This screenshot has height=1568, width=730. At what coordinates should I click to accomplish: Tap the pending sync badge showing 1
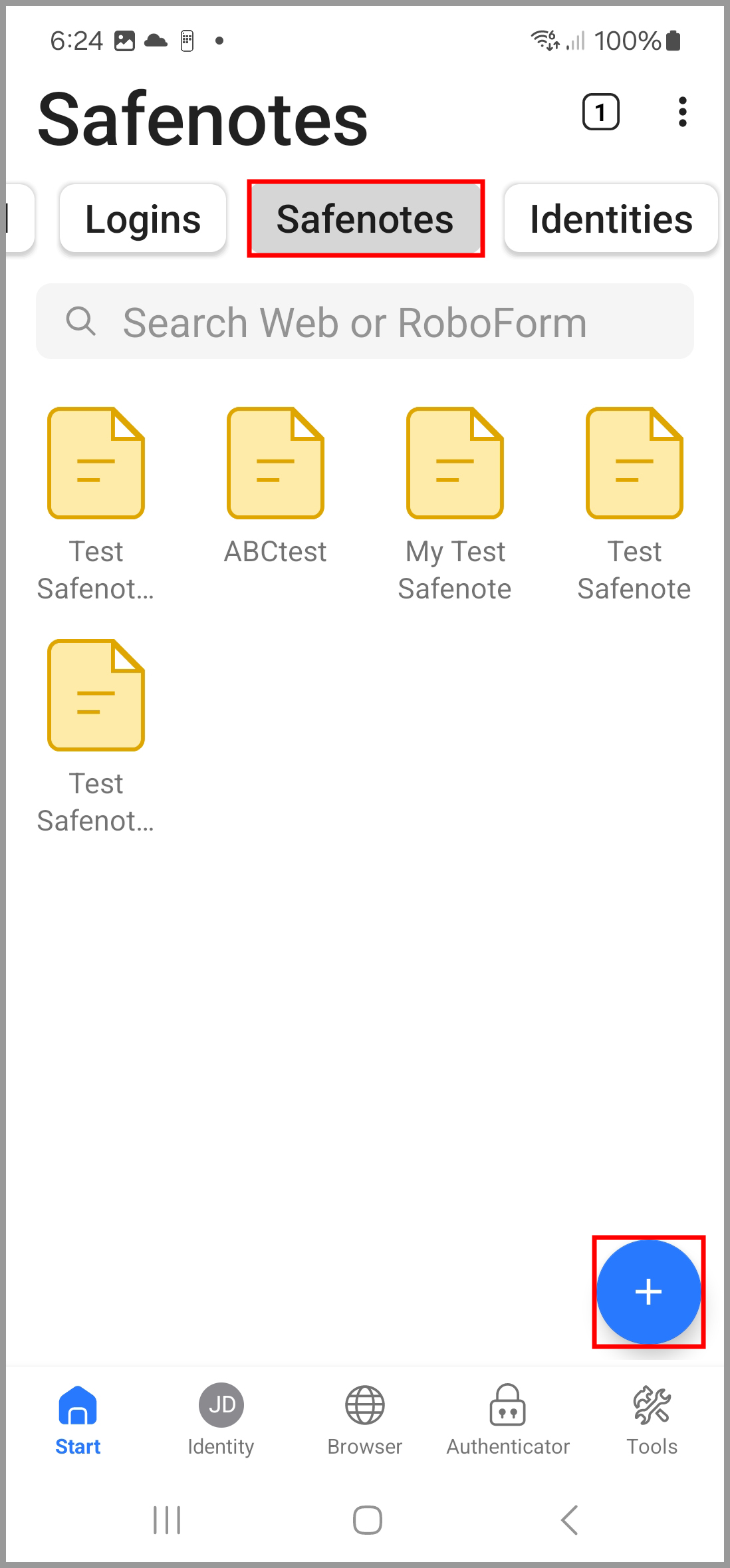point(600,112)
